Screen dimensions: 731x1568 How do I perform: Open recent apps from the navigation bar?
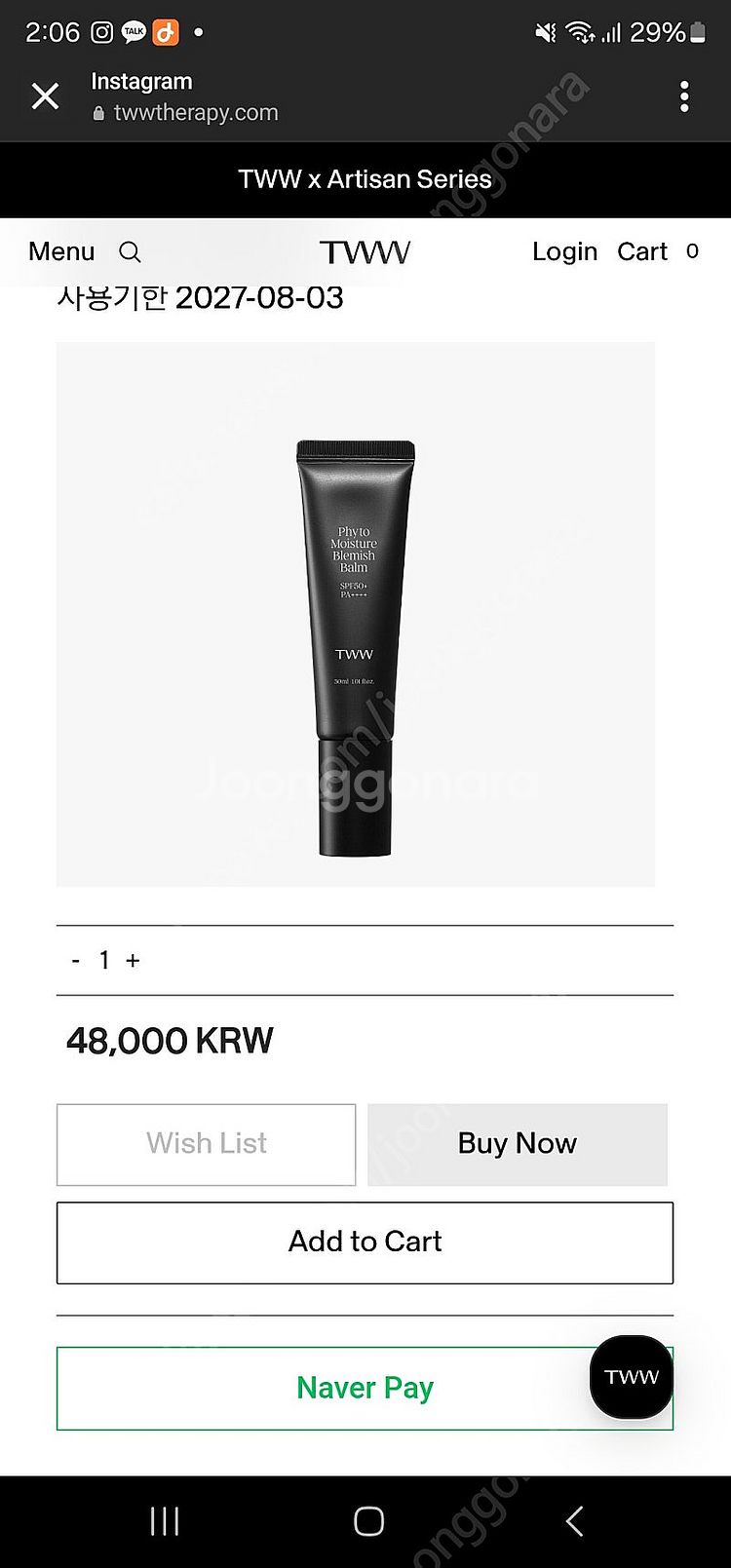[165, 1521]
